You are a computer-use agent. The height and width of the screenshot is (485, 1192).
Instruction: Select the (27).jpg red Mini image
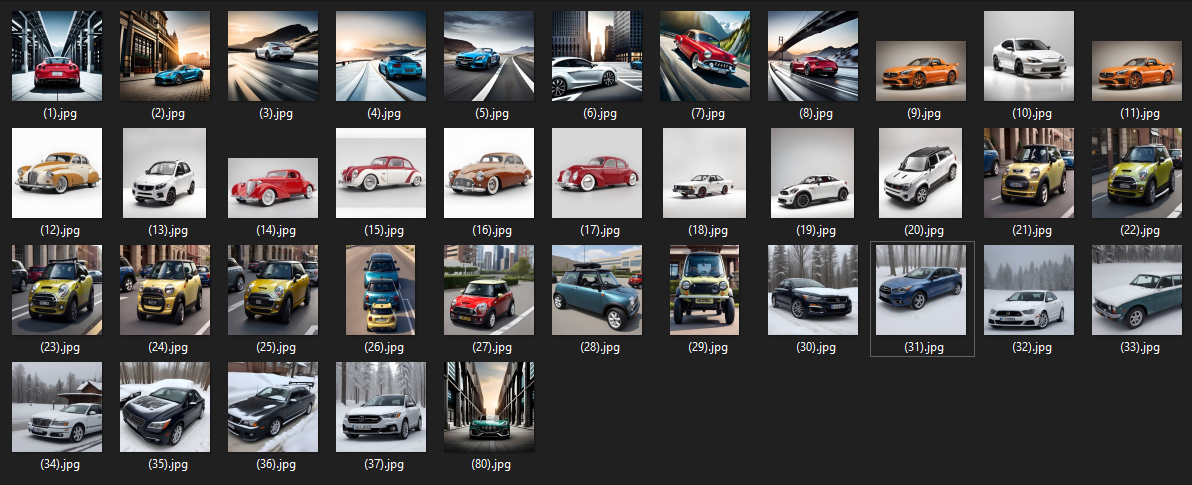[489, 290]
